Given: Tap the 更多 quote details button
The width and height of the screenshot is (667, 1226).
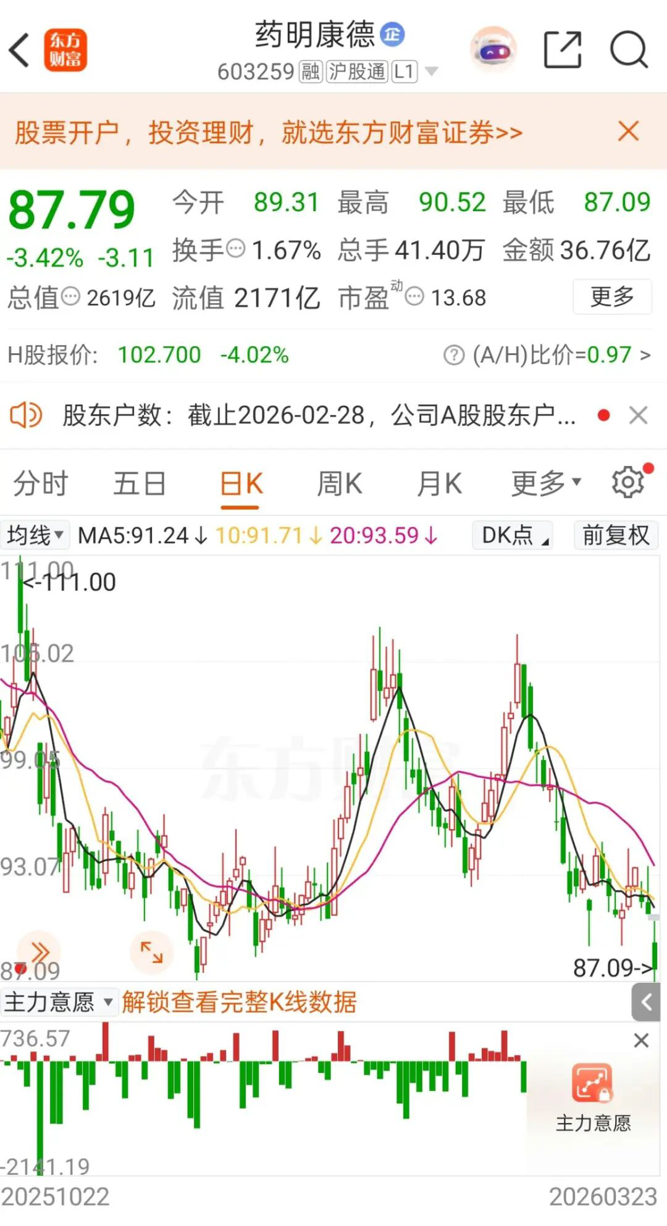Looking at the screenshot, I should pos(612,296).
